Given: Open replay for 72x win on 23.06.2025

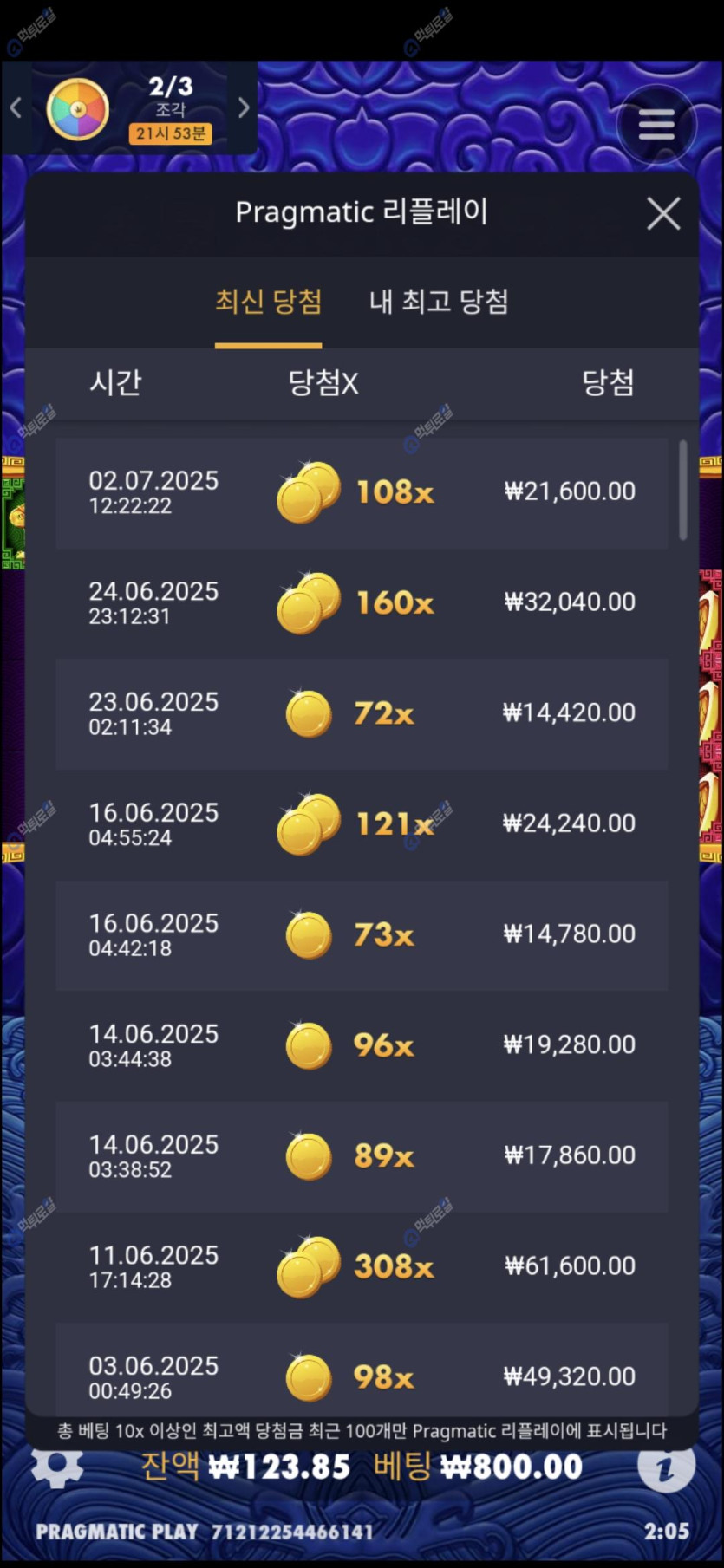Looking at the screenshot, I should pos(362,713).
